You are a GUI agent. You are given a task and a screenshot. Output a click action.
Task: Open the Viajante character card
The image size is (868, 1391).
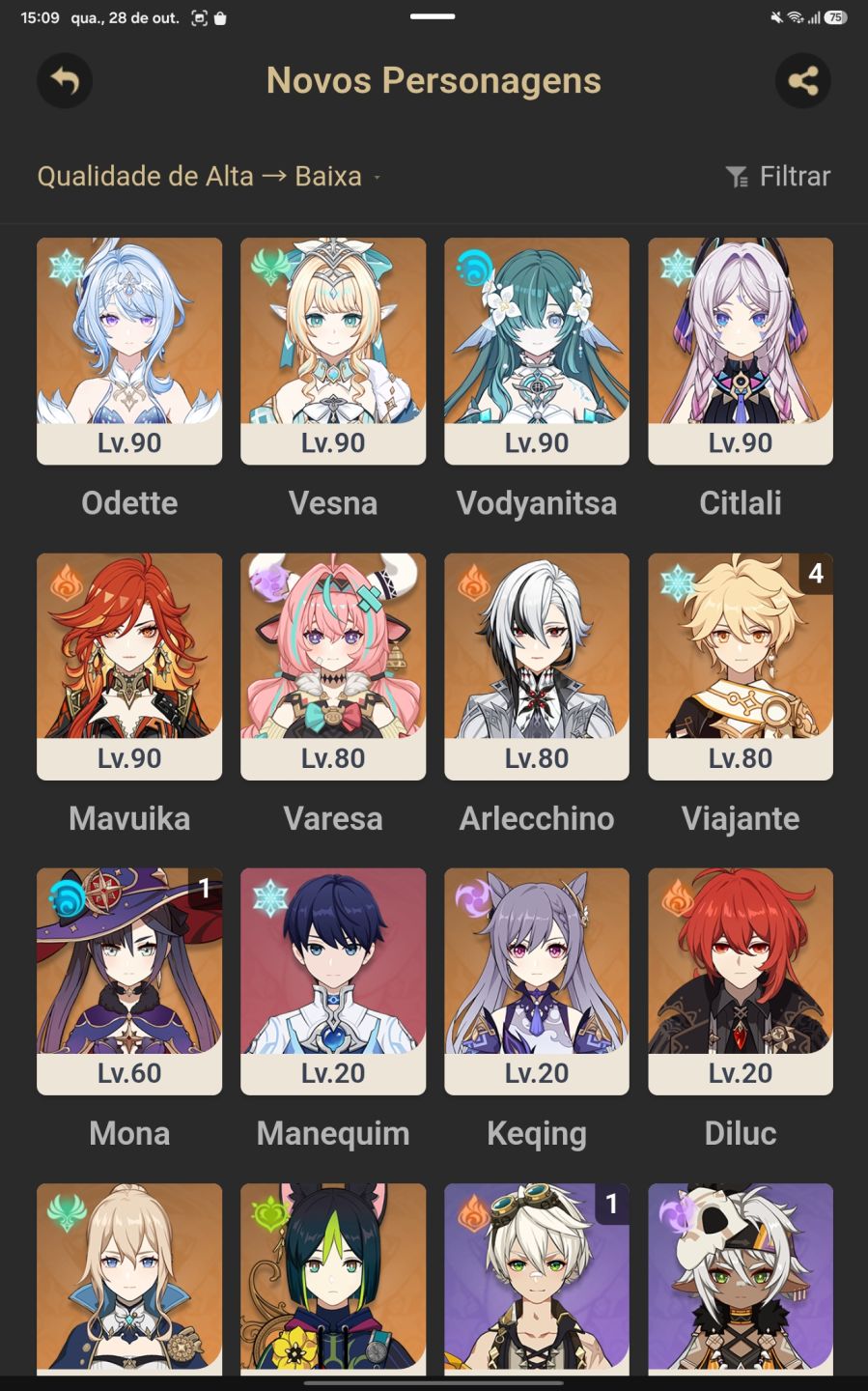[x=741, y=667]
